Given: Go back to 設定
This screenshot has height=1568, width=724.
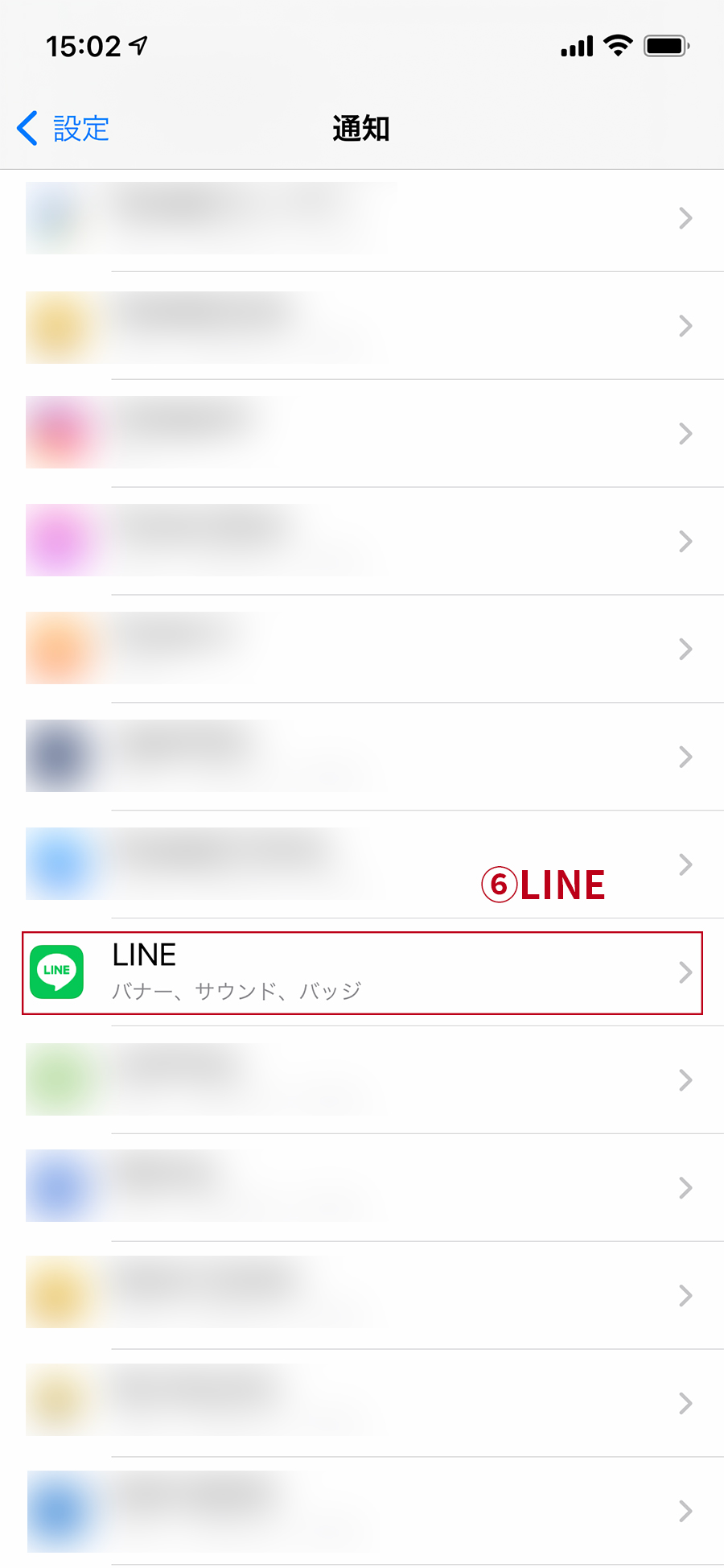Looking at the screenshot, I should click(x=63, y=129).
